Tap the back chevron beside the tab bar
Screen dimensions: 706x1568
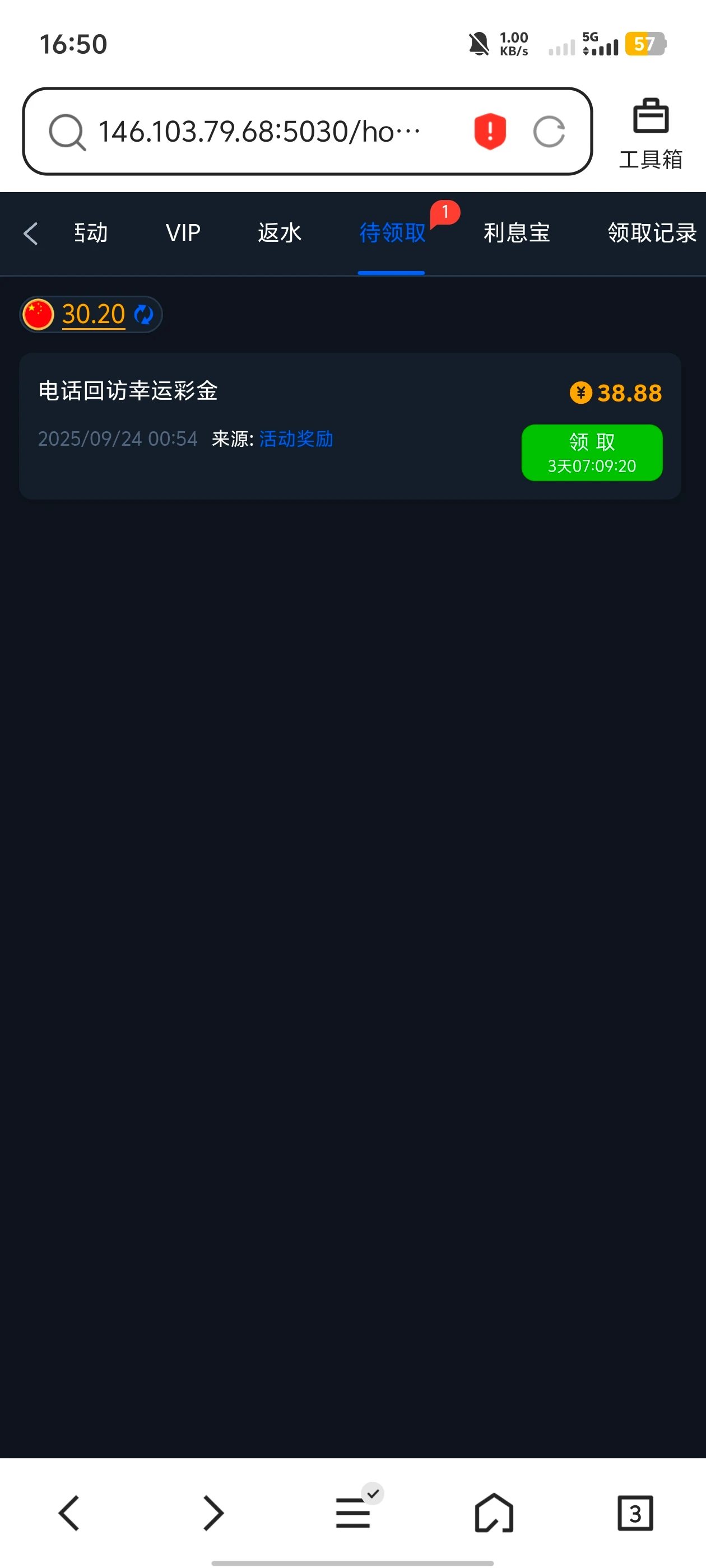30,233
